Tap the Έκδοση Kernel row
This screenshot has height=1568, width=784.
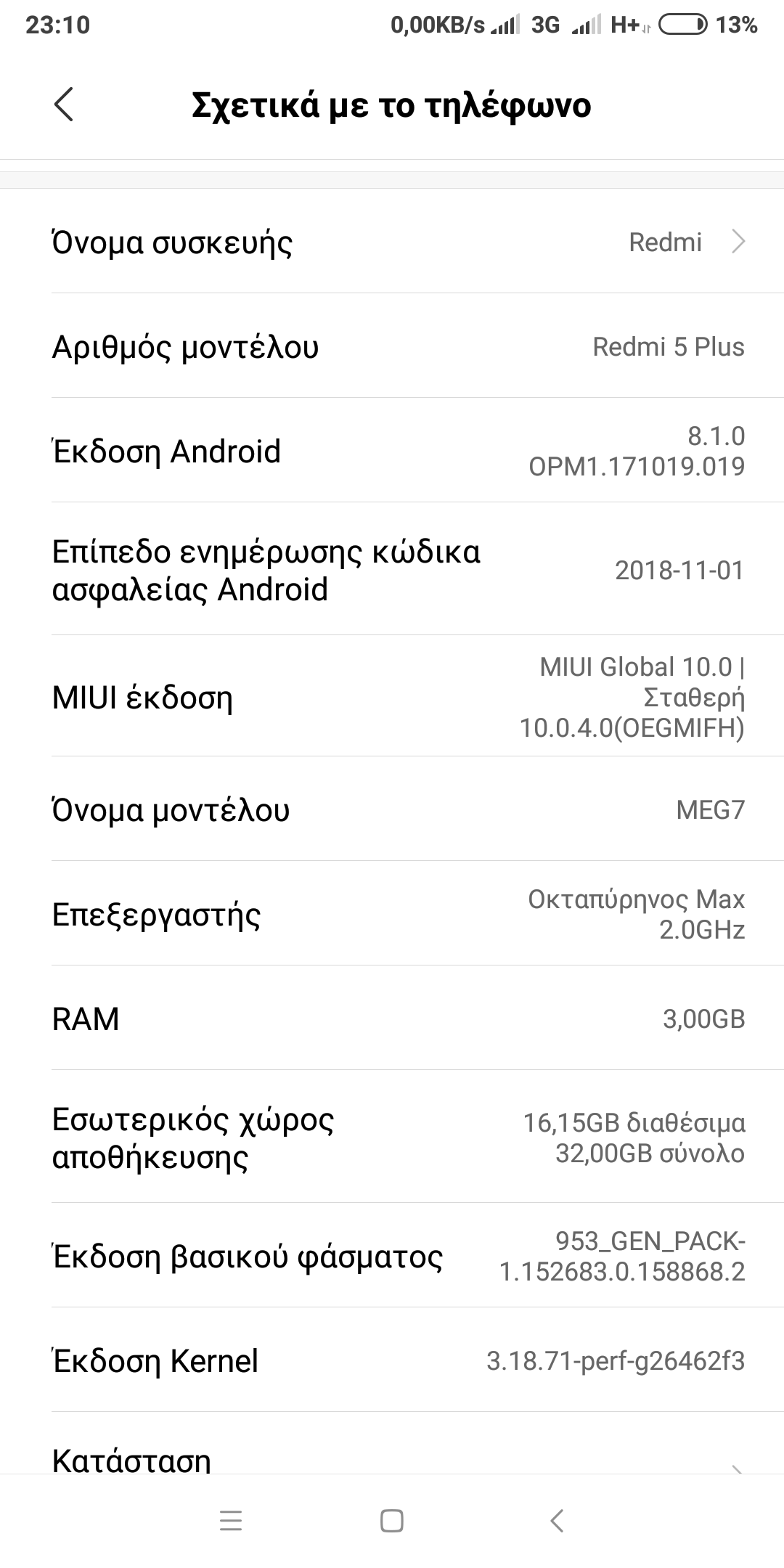[x=392, y=1361]
